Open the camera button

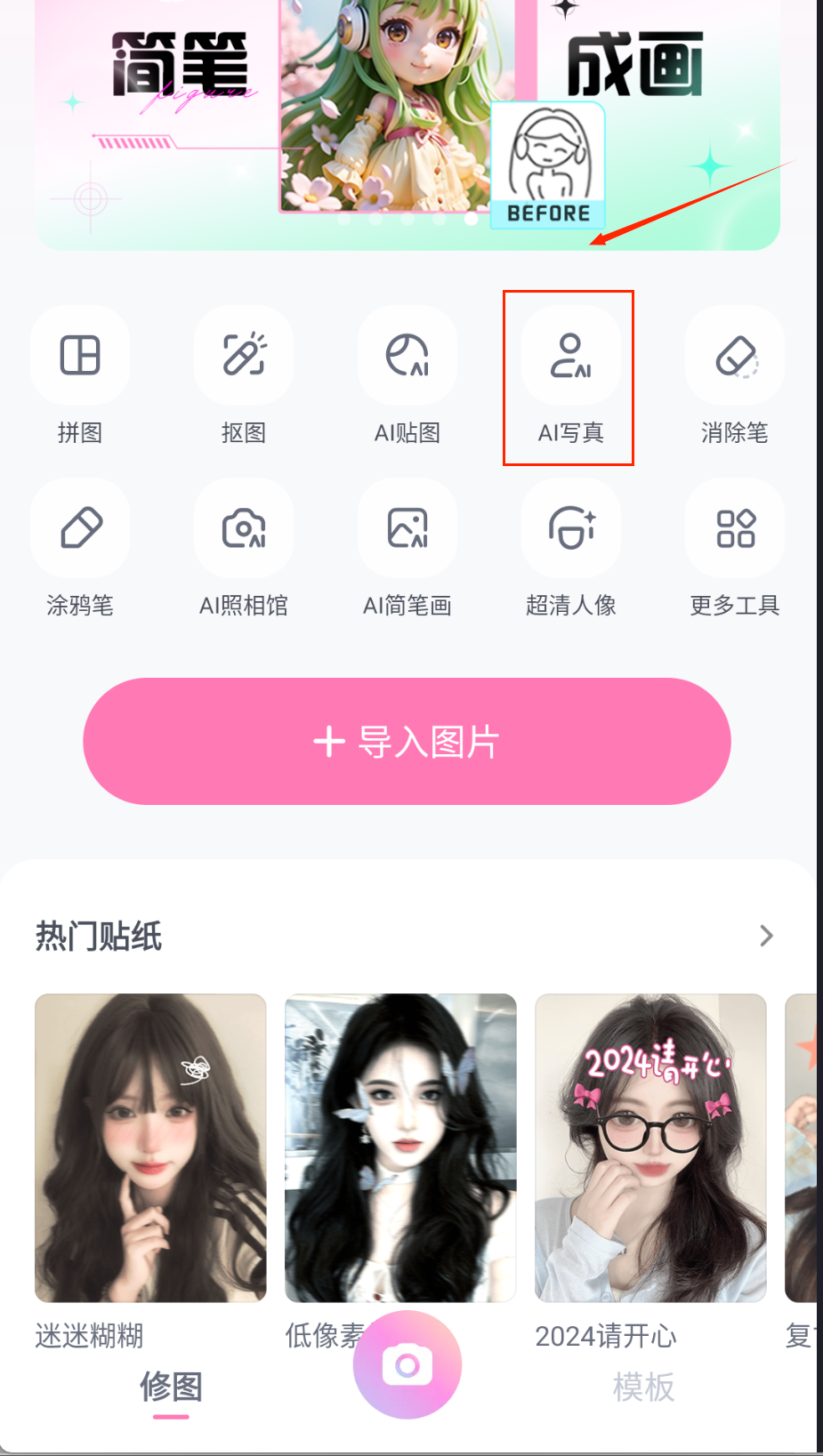coord(407,1364)
